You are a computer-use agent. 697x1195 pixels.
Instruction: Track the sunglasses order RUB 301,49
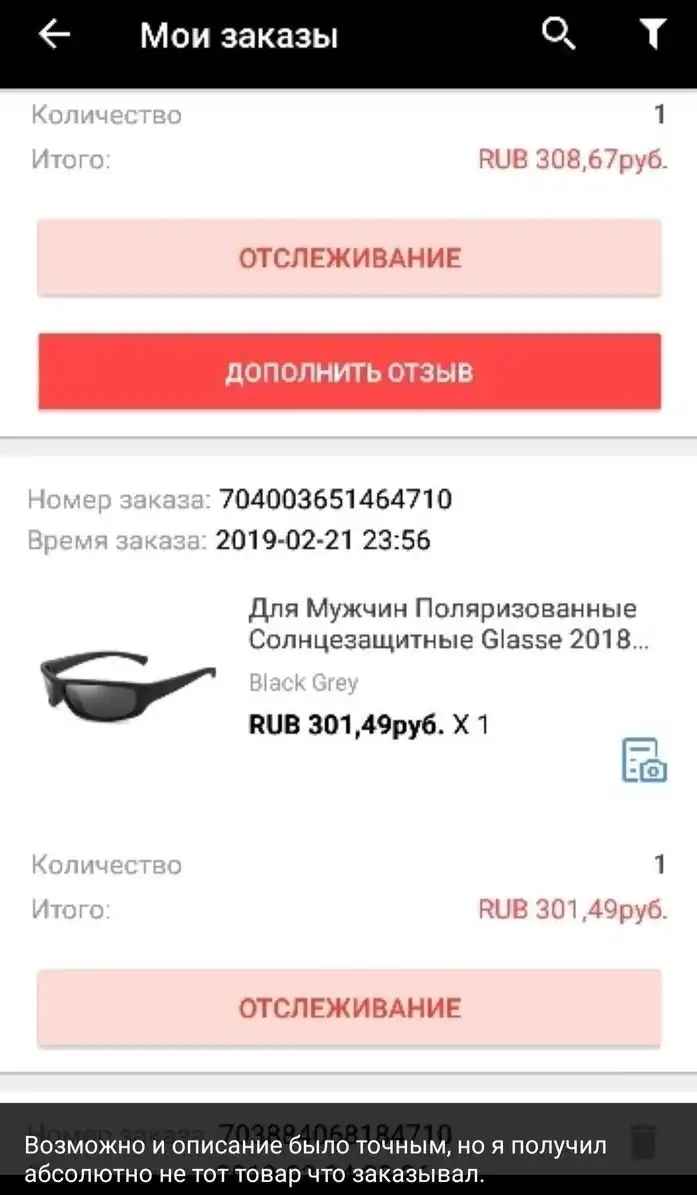[349, 1008]
